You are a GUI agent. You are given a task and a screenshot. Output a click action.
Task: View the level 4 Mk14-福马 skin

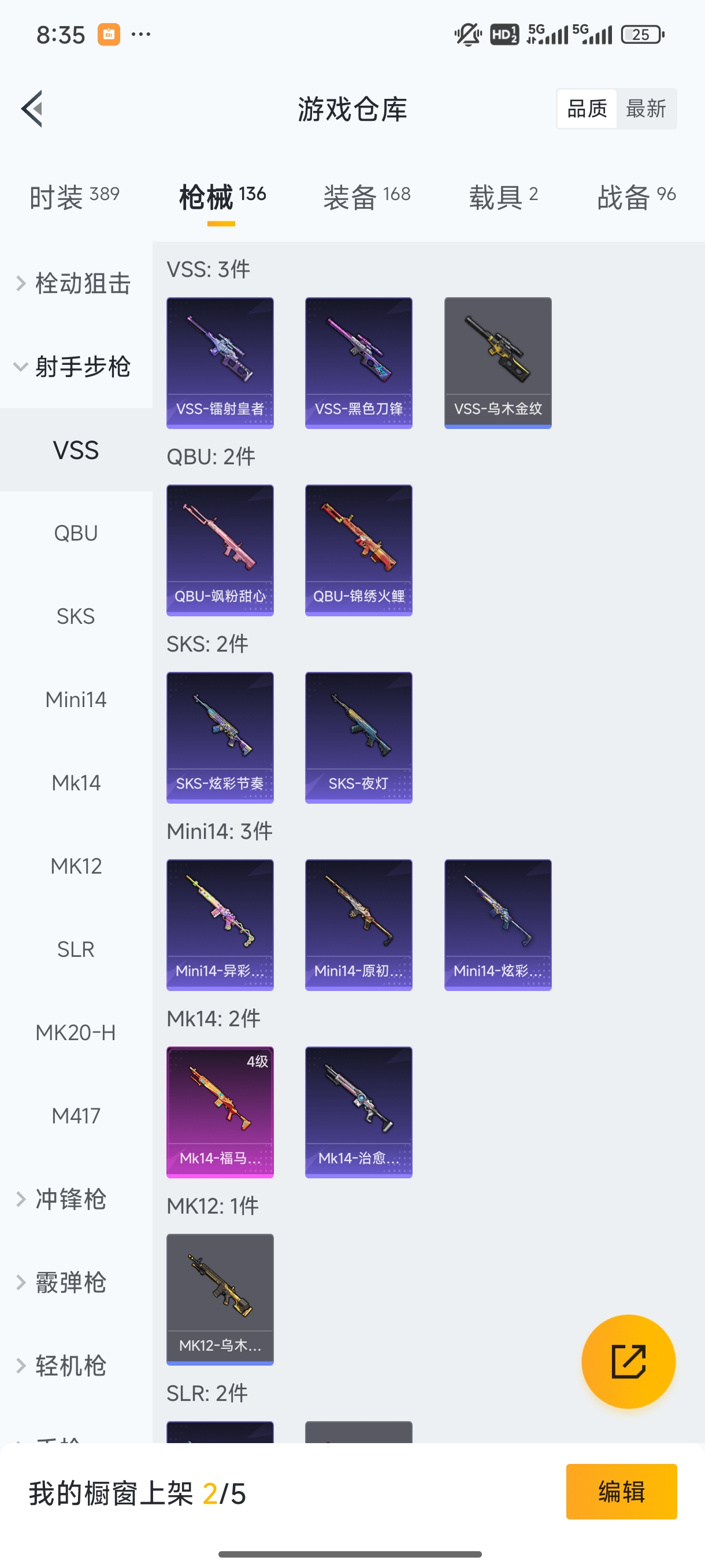point(220,1111)
